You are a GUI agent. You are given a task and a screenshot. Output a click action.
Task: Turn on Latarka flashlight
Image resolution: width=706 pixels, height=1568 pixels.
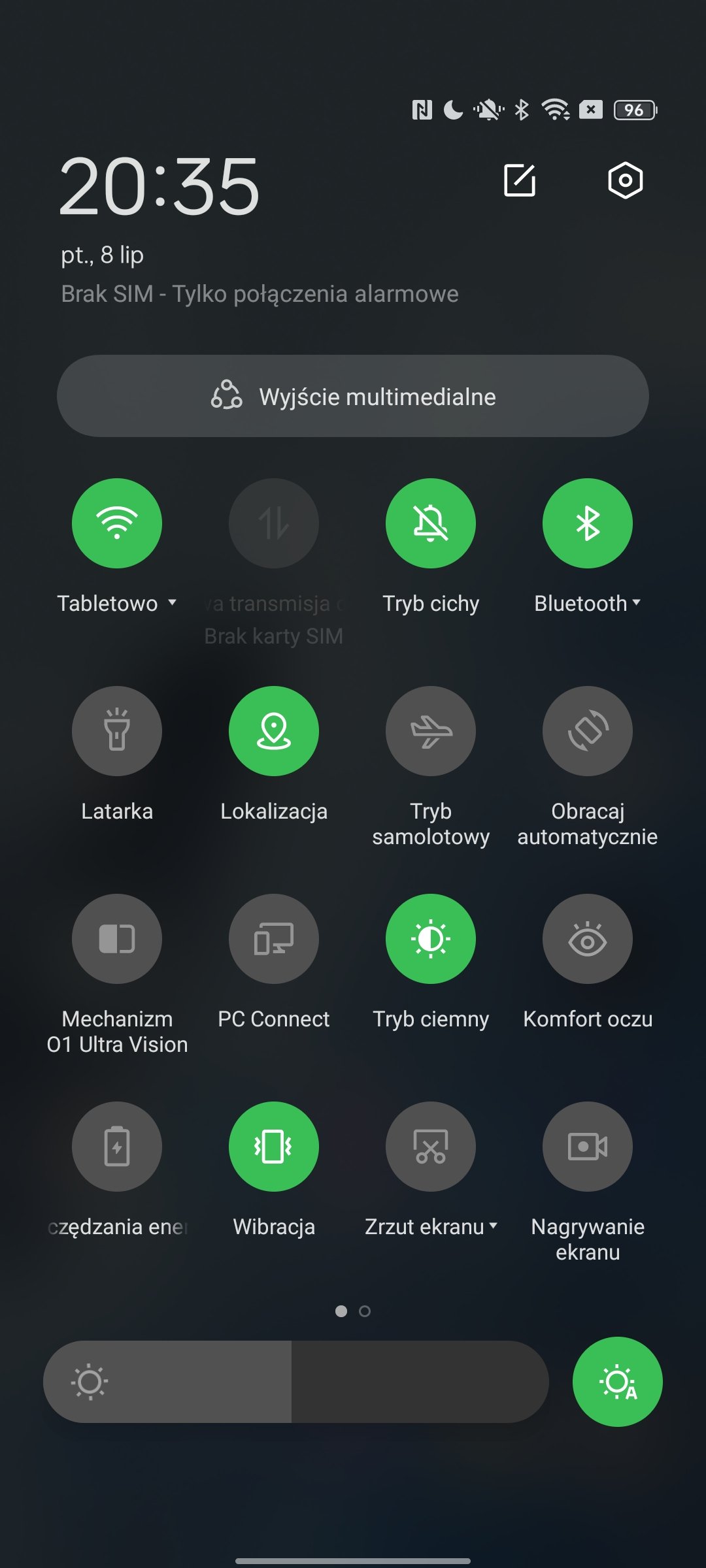point(117,731)
